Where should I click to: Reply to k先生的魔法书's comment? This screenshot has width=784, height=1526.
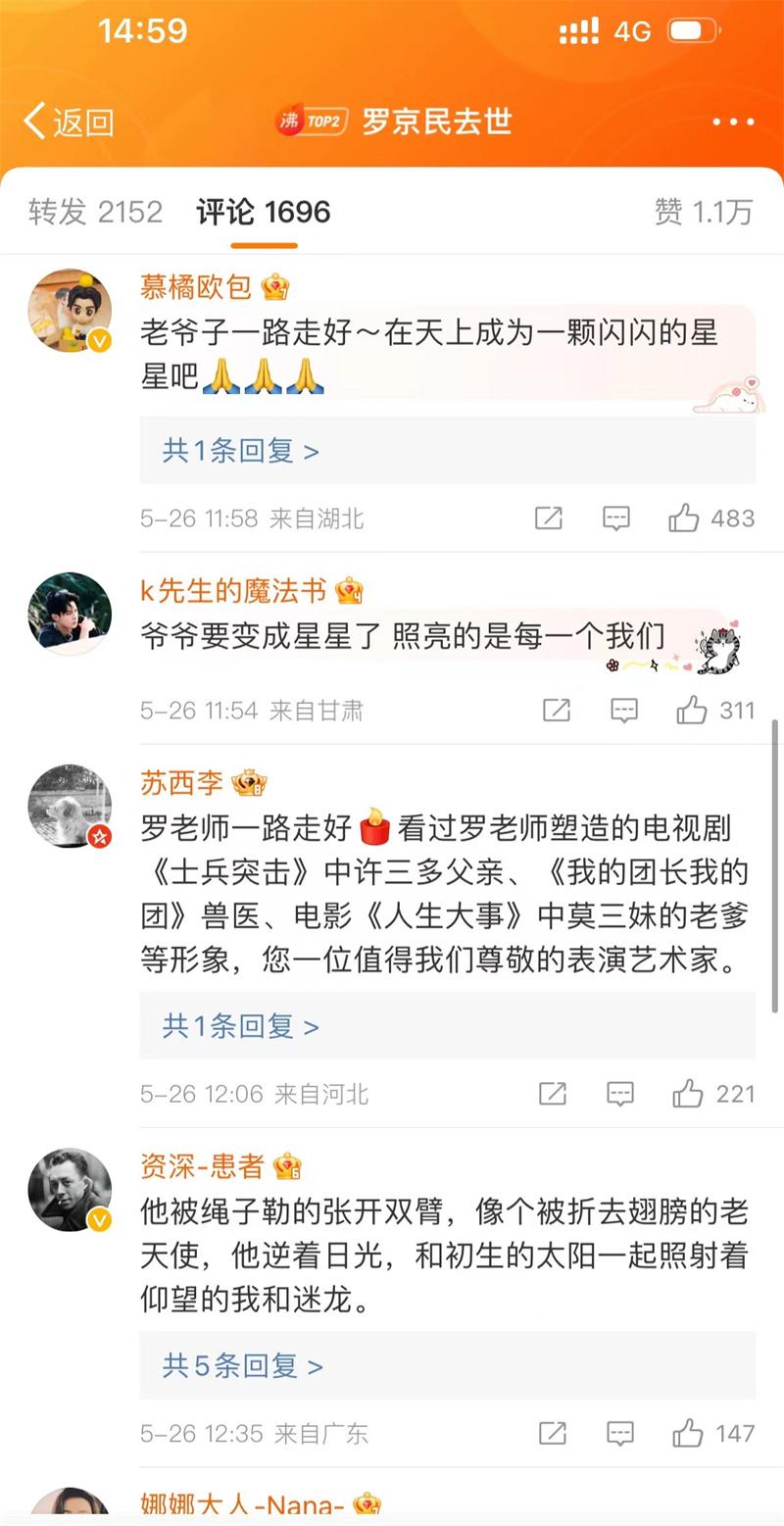(x=623, y=711)
